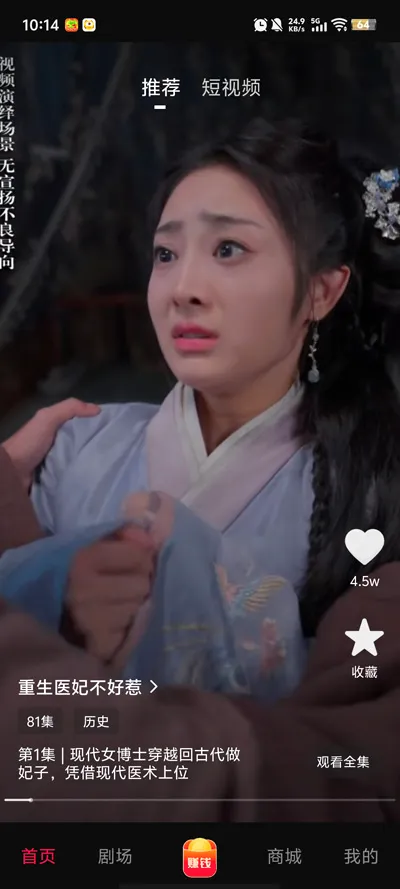The height and width of the screenshot is (889, 400).
Task: Like this video with the heart icon
Action: [364, 547]
